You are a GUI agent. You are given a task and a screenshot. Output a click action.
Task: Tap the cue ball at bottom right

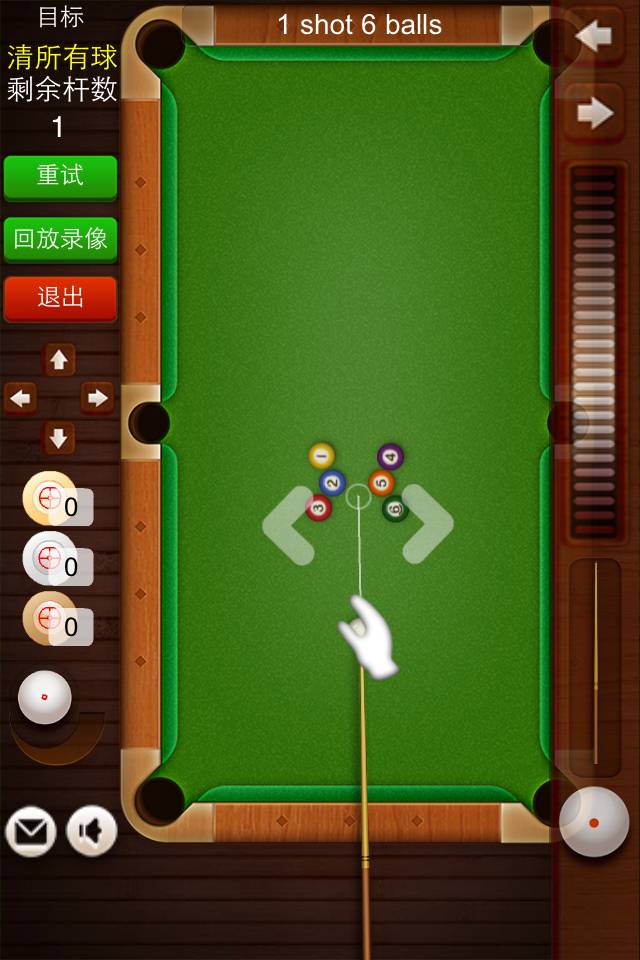(594, 823)
